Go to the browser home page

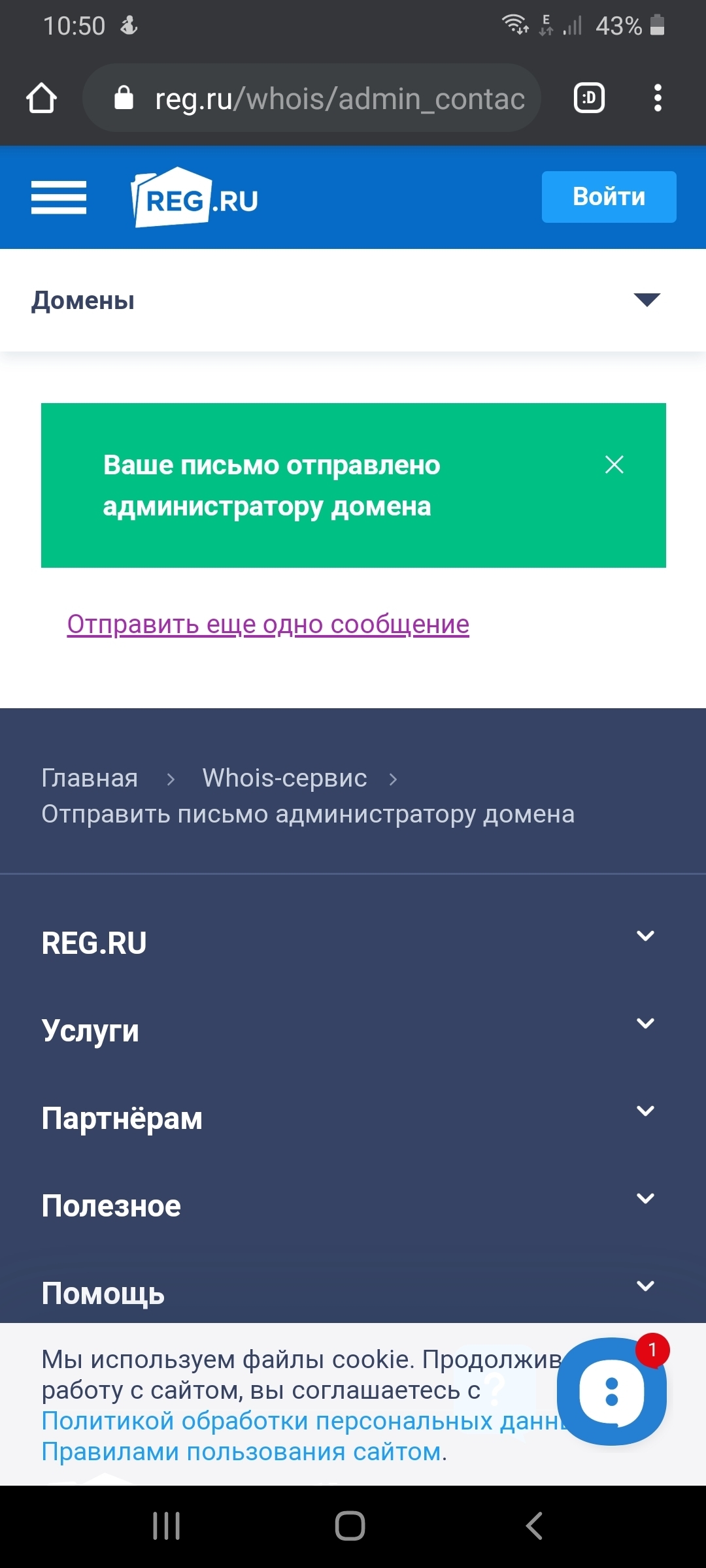pyautogui.click(x=41, y=99)
